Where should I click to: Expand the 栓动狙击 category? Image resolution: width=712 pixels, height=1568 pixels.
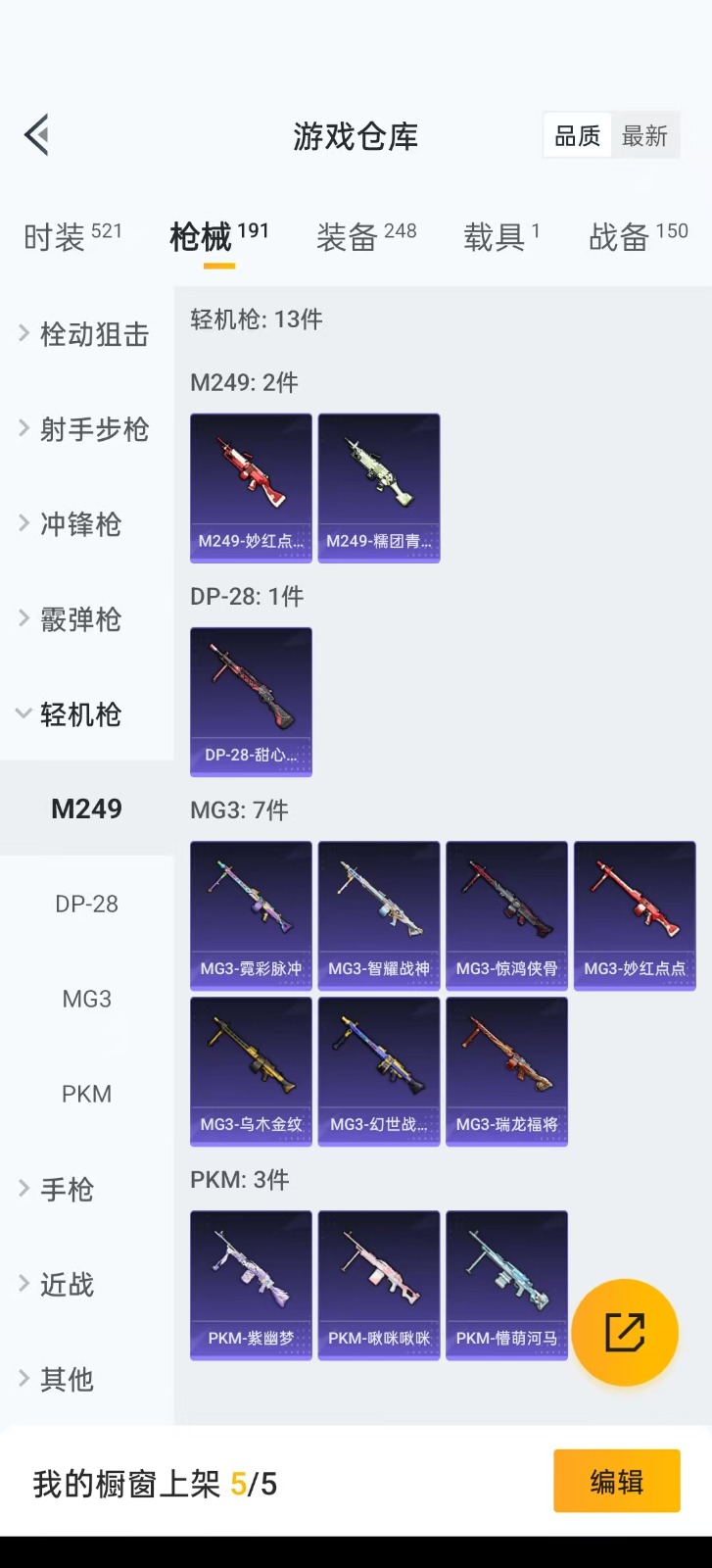84,334
